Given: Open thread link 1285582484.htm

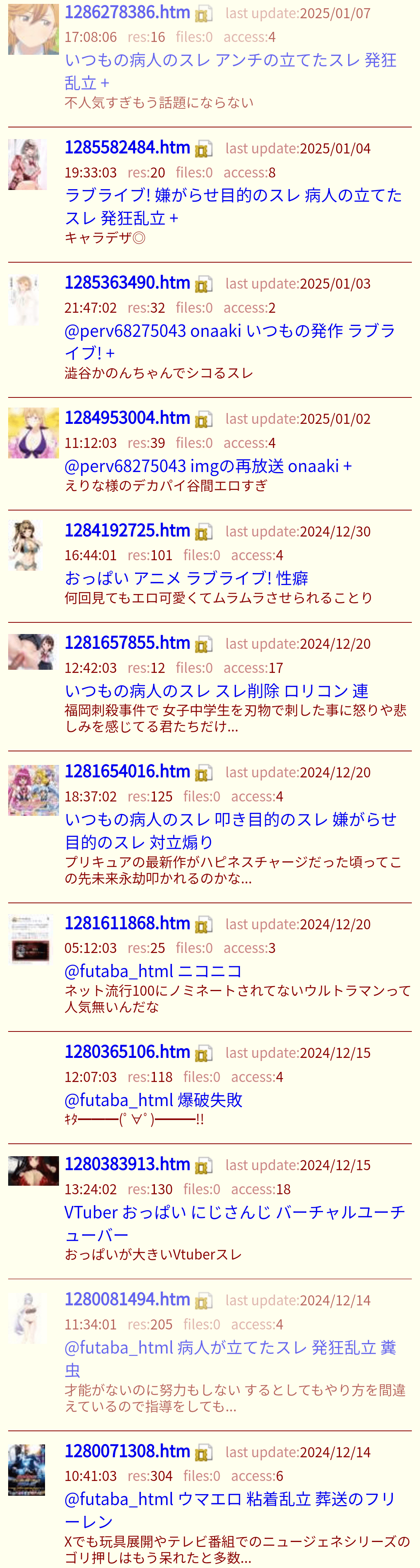Looking at the screenshot, I should [127, 147].
